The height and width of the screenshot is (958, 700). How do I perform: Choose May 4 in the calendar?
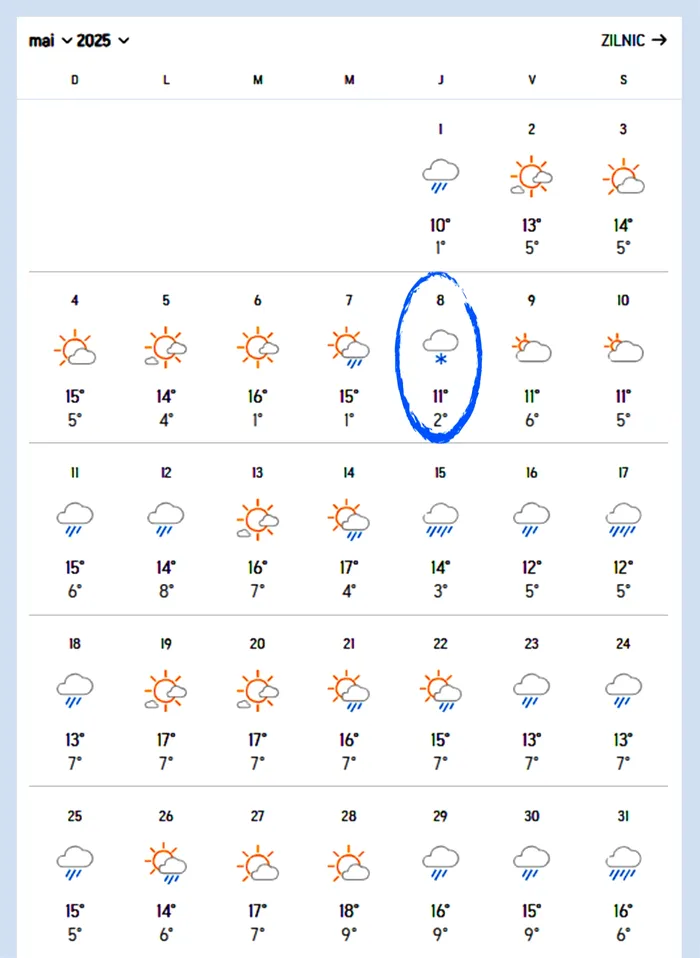pos(75,357)
